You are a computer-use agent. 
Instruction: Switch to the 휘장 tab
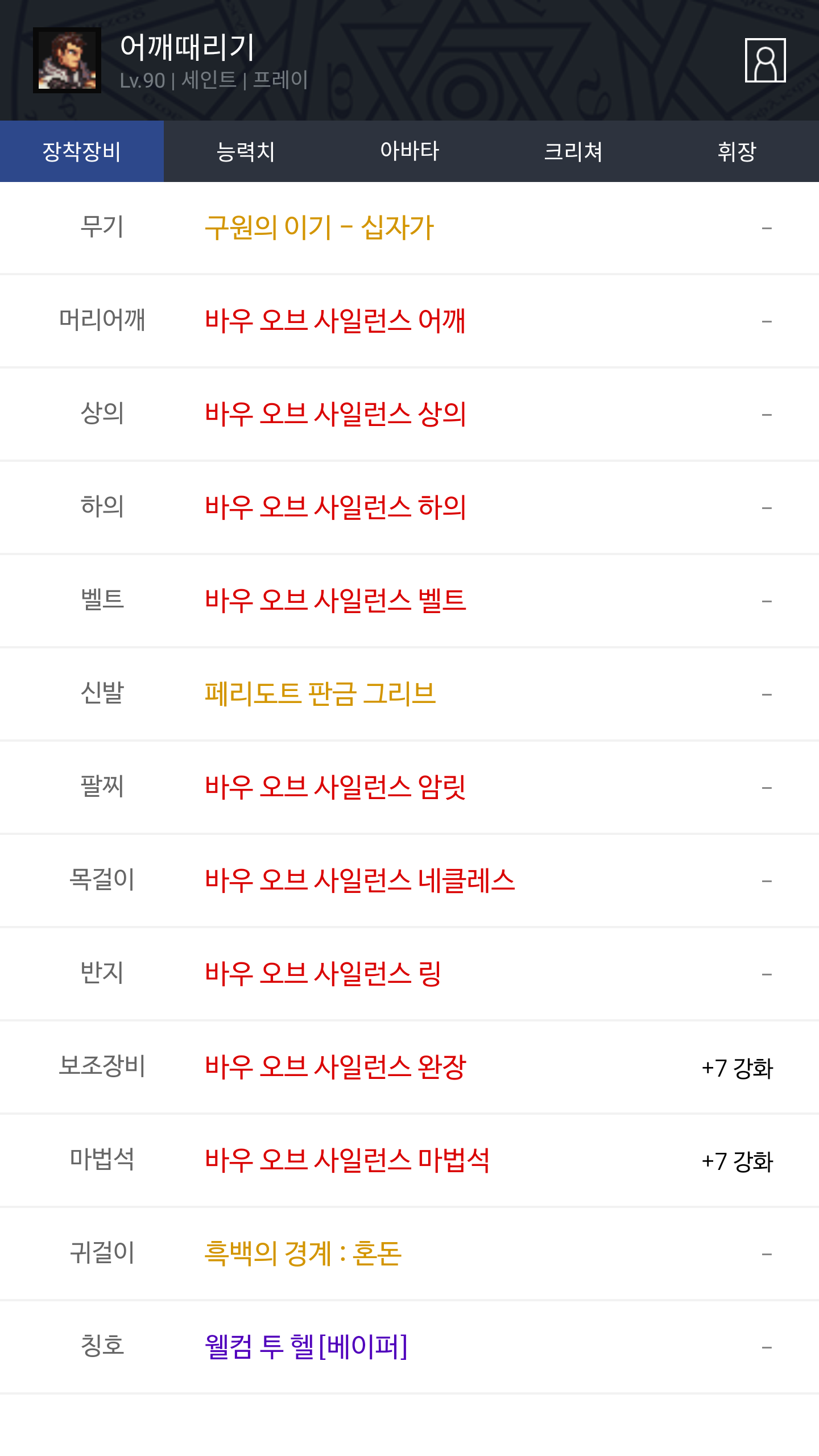[737, 151]
